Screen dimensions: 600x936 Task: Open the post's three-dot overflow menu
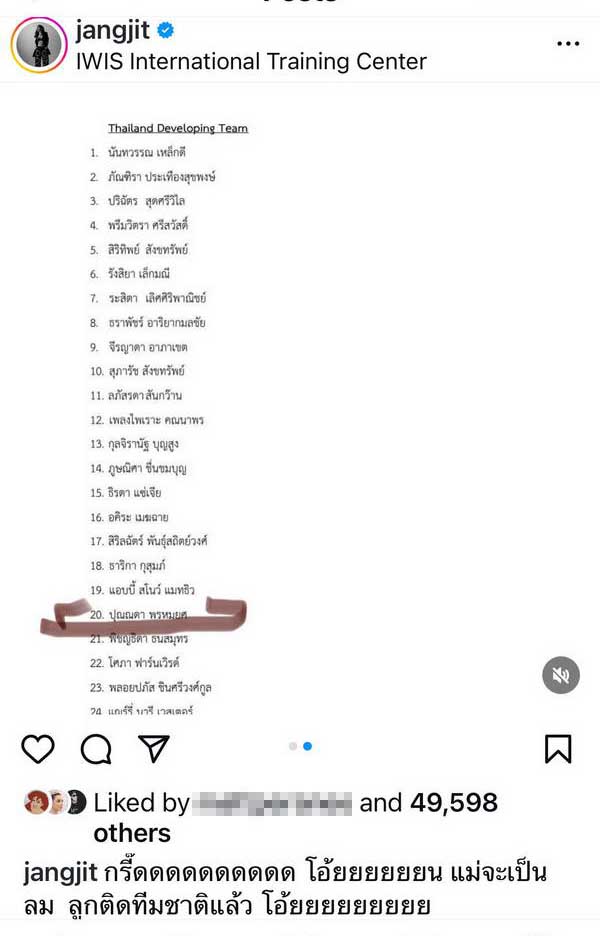click(x=567, y=44)
